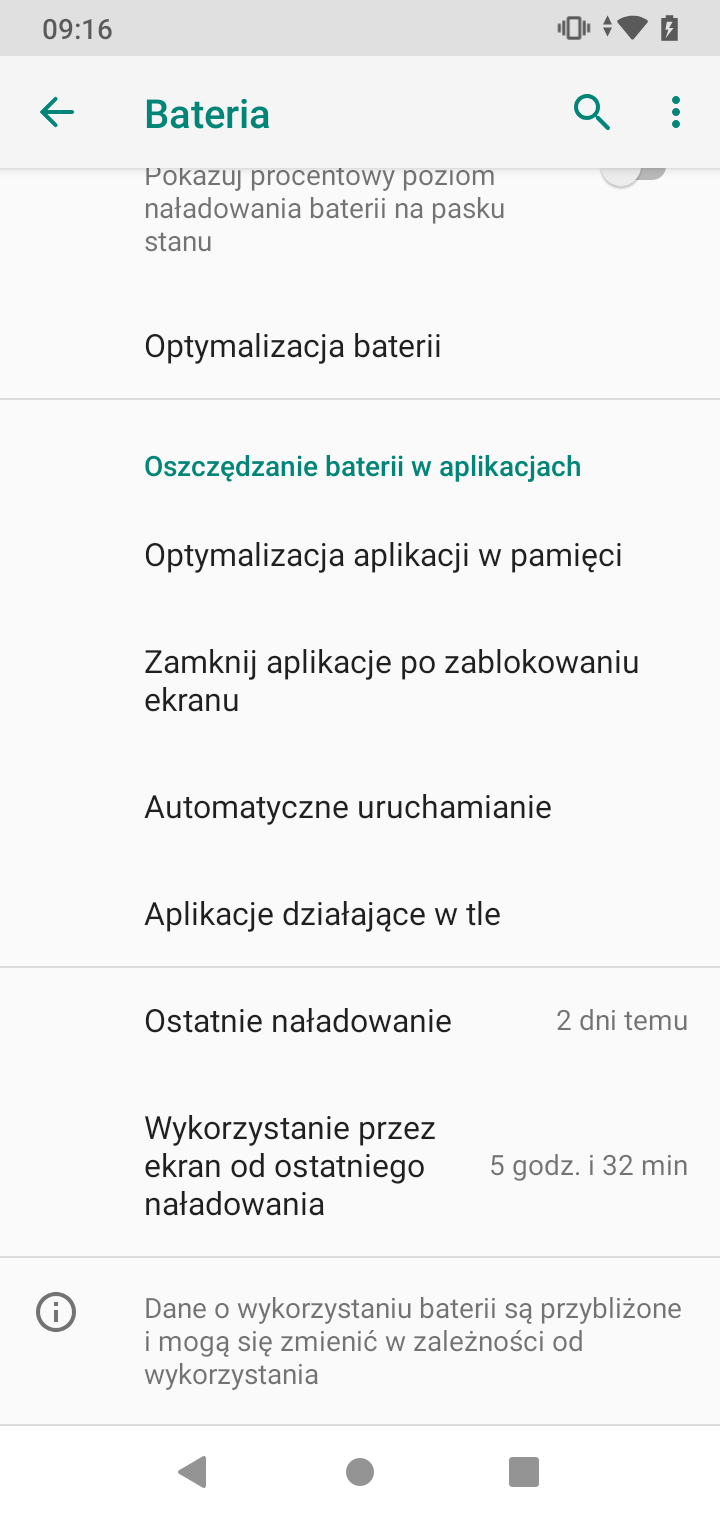Image resolution: width=720 pixels, height=1520 pixels.
Task: Open Zamknij aplikacje po zablokowaniu ekranu
Action: coord(360,681)
